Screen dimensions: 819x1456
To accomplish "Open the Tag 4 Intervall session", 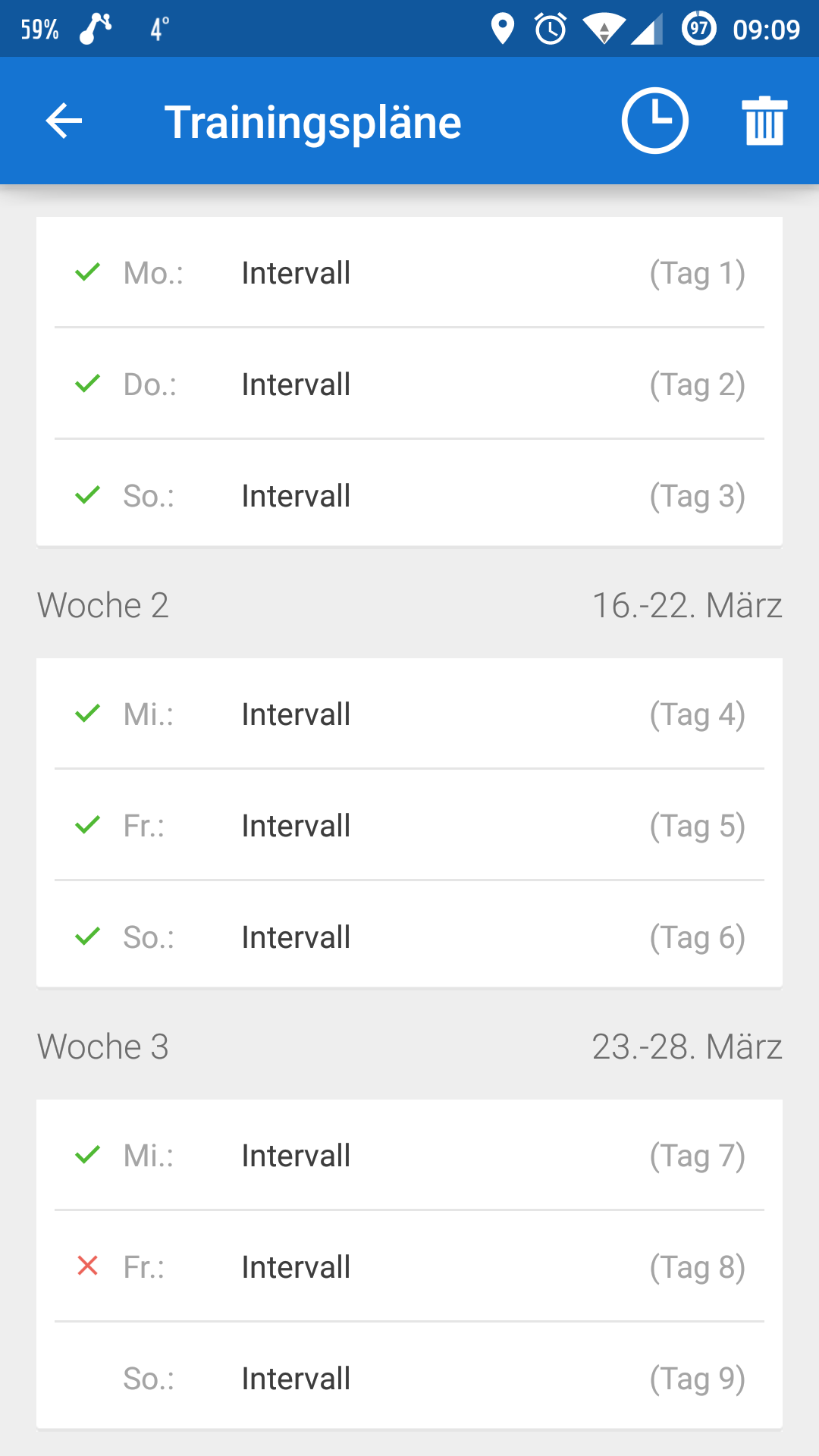I will pos(409,714).
